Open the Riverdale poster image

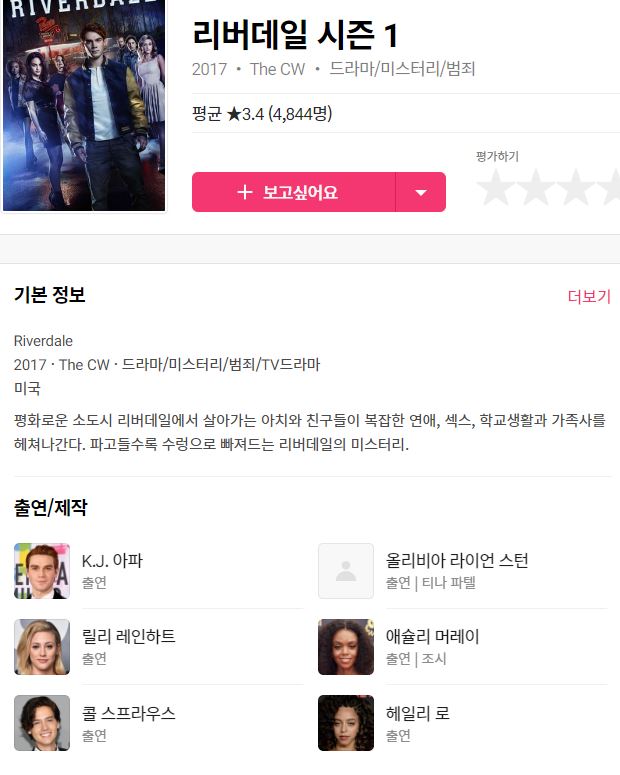[x=83, y=104]
